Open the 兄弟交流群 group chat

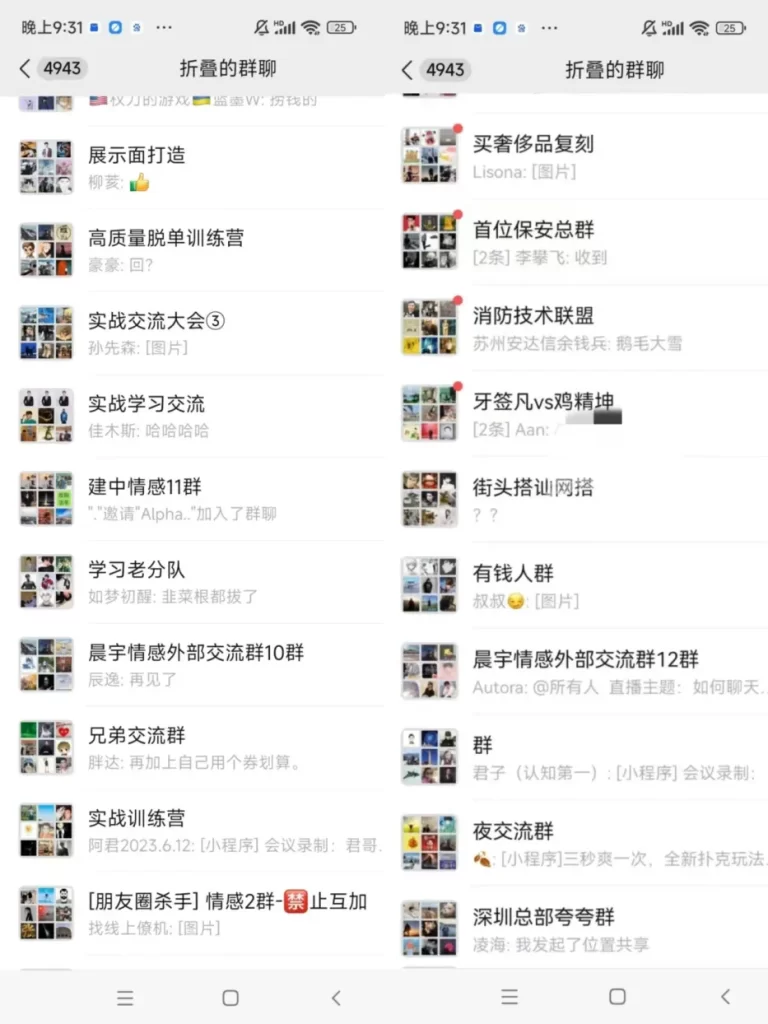click(200, 748)
